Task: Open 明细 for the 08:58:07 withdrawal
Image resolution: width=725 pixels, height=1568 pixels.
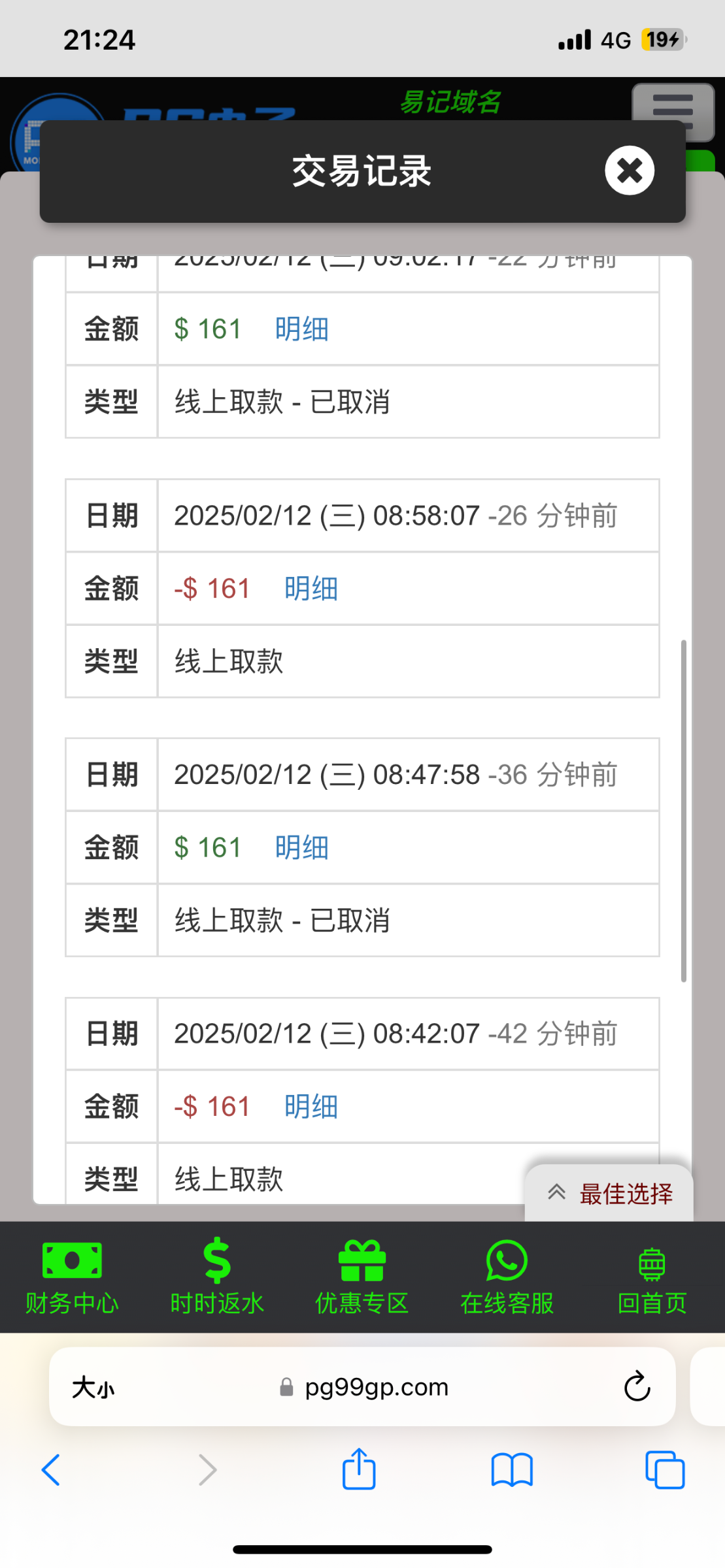Action: click(x=311, y=589)
